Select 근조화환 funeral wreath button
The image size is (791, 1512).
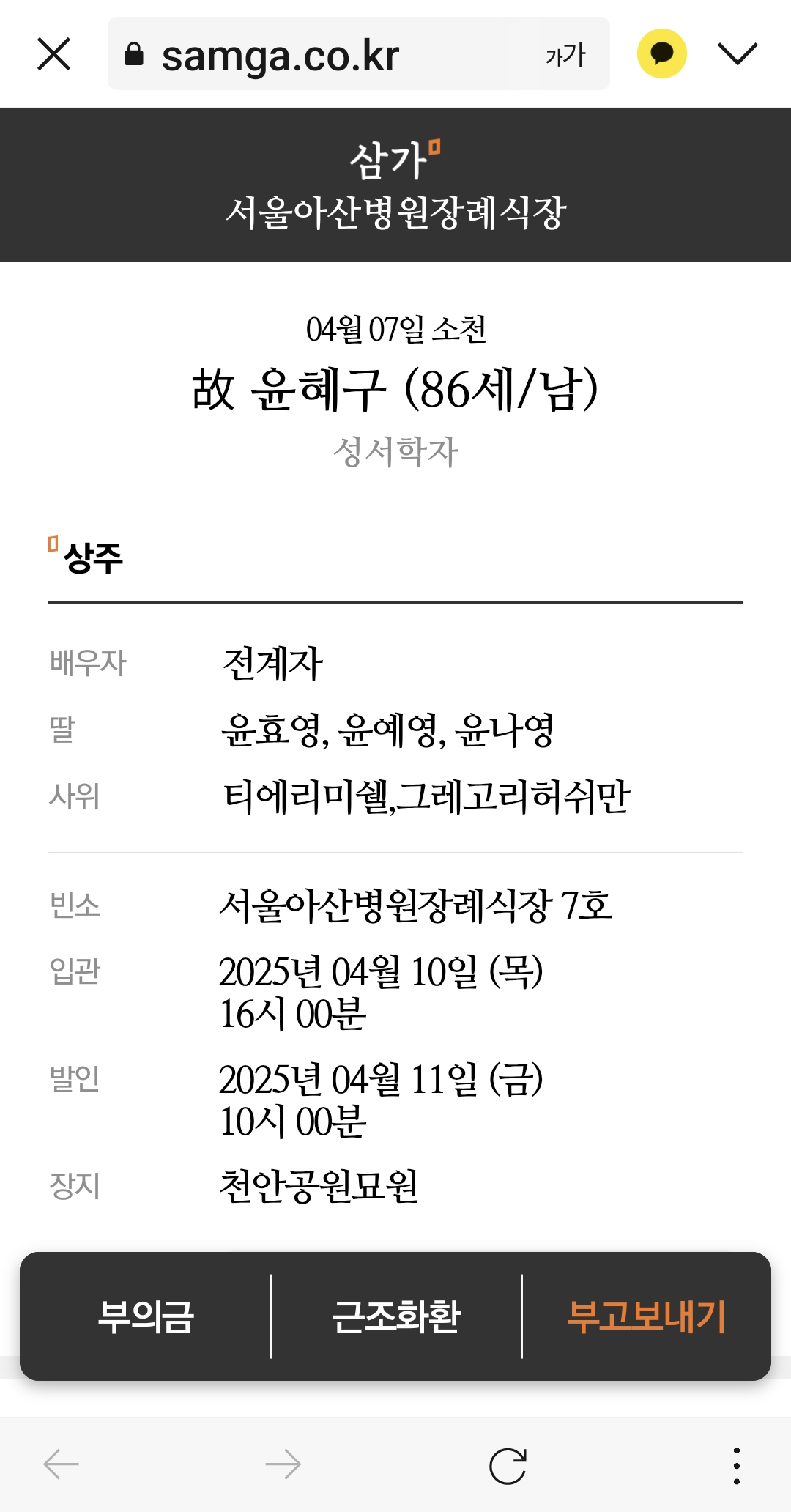click(x=396, y=1316)
